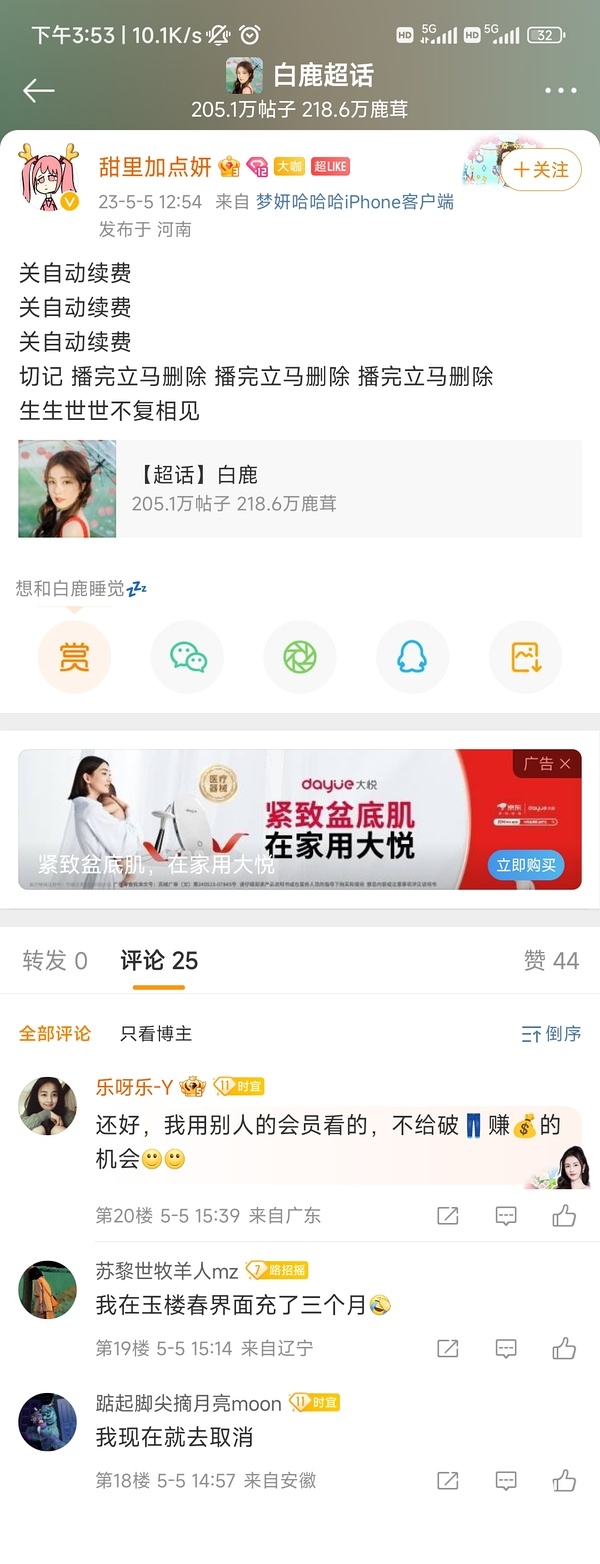Change comment order with 倒序
The height and width of the screenshot is (1564, 600).
[551, 1034]
